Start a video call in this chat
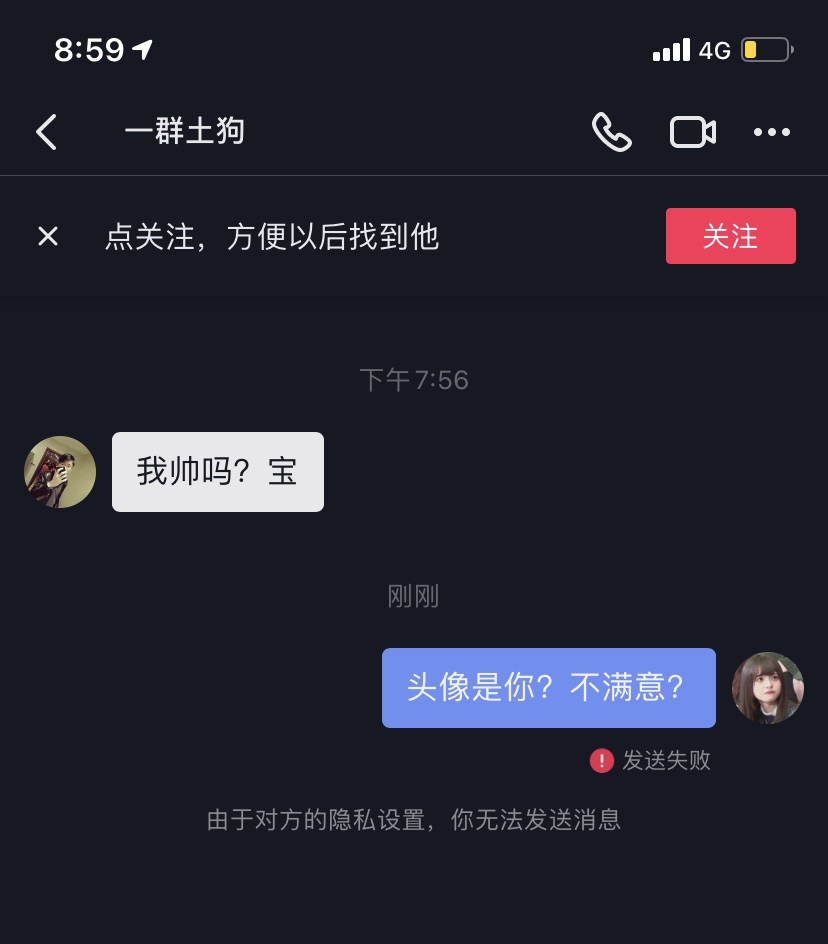 pyautogui.click(x=692, y=132)
